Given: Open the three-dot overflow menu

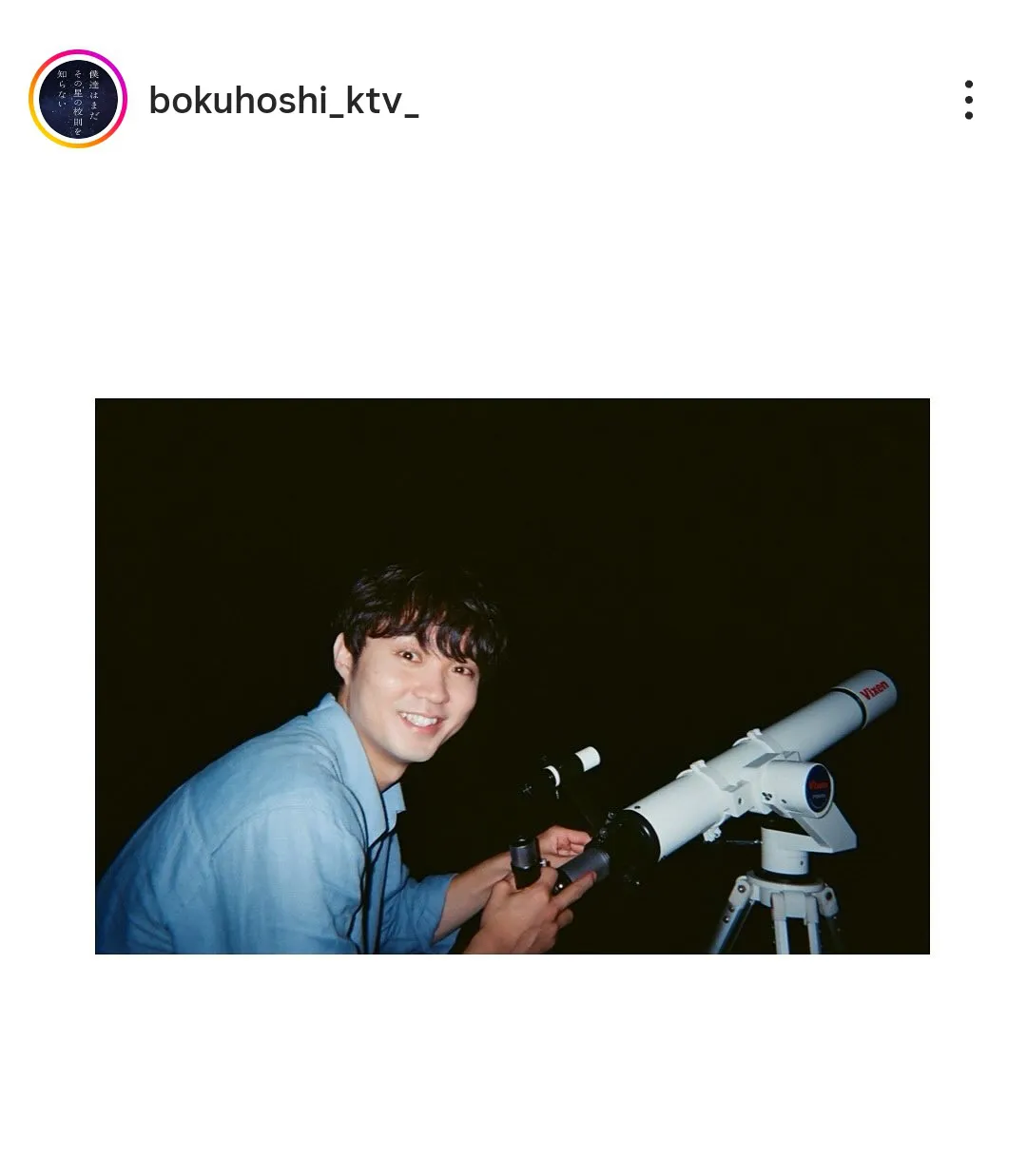Looking at the screenshot, I should (968, 100).
